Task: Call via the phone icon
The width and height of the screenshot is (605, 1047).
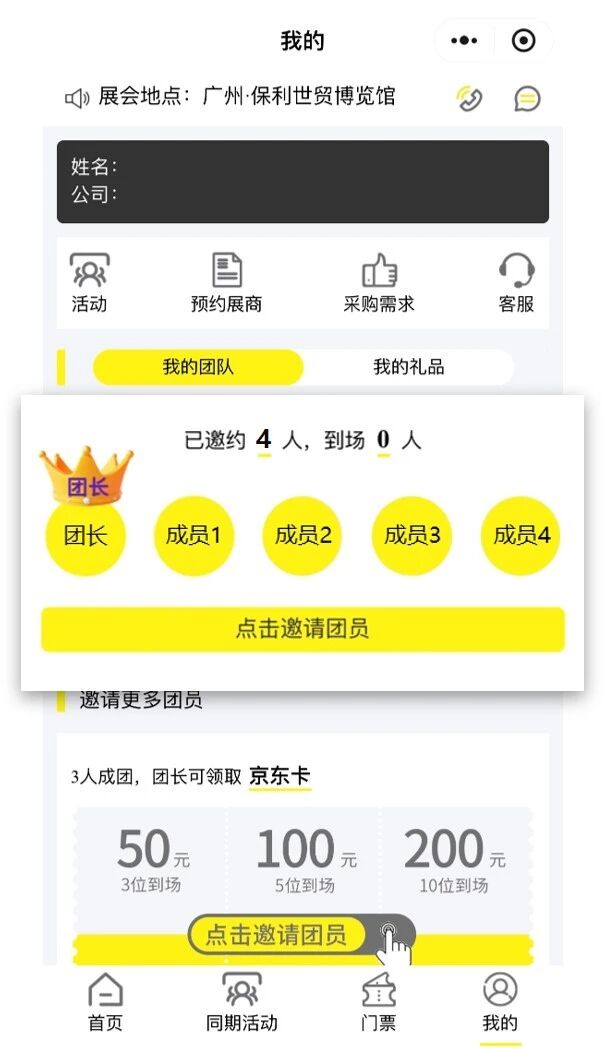Action: (x=468, y=97)
